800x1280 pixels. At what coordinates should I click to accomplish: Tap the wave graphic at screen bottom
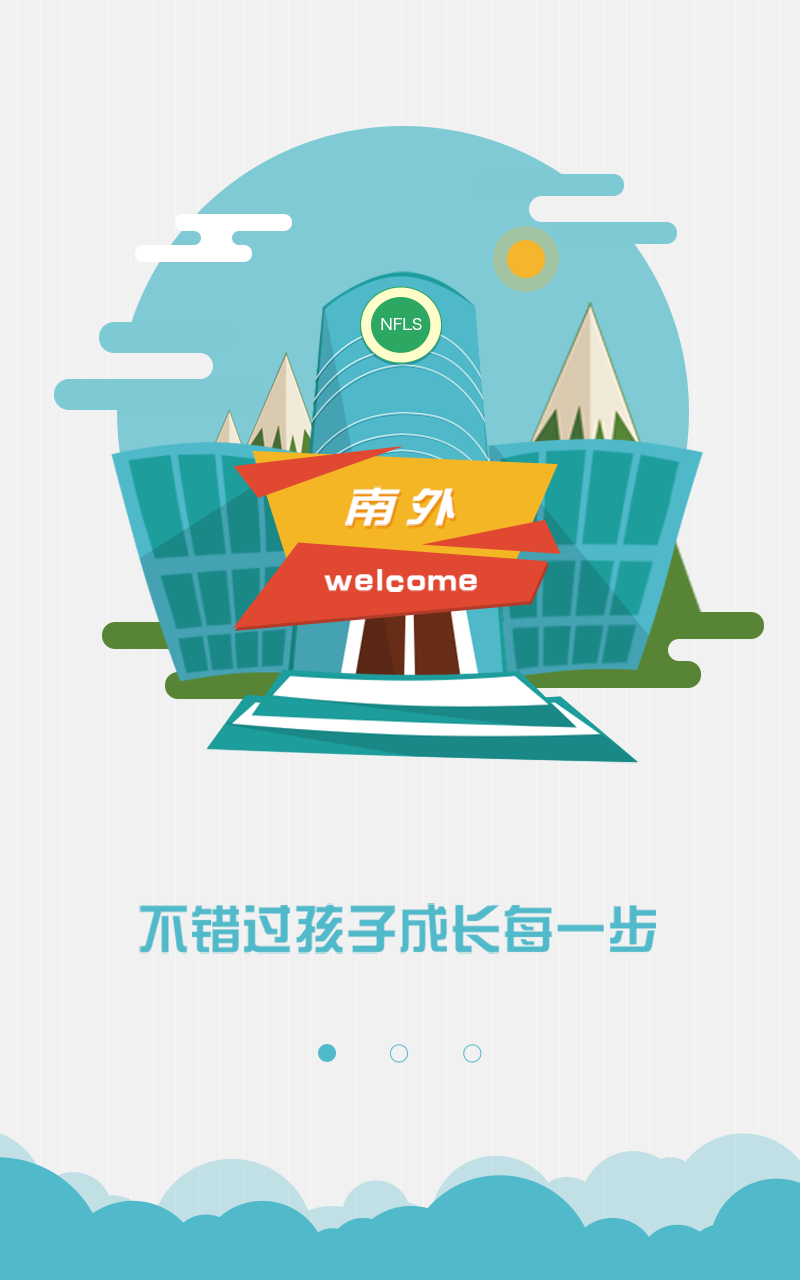point(400,1230)
